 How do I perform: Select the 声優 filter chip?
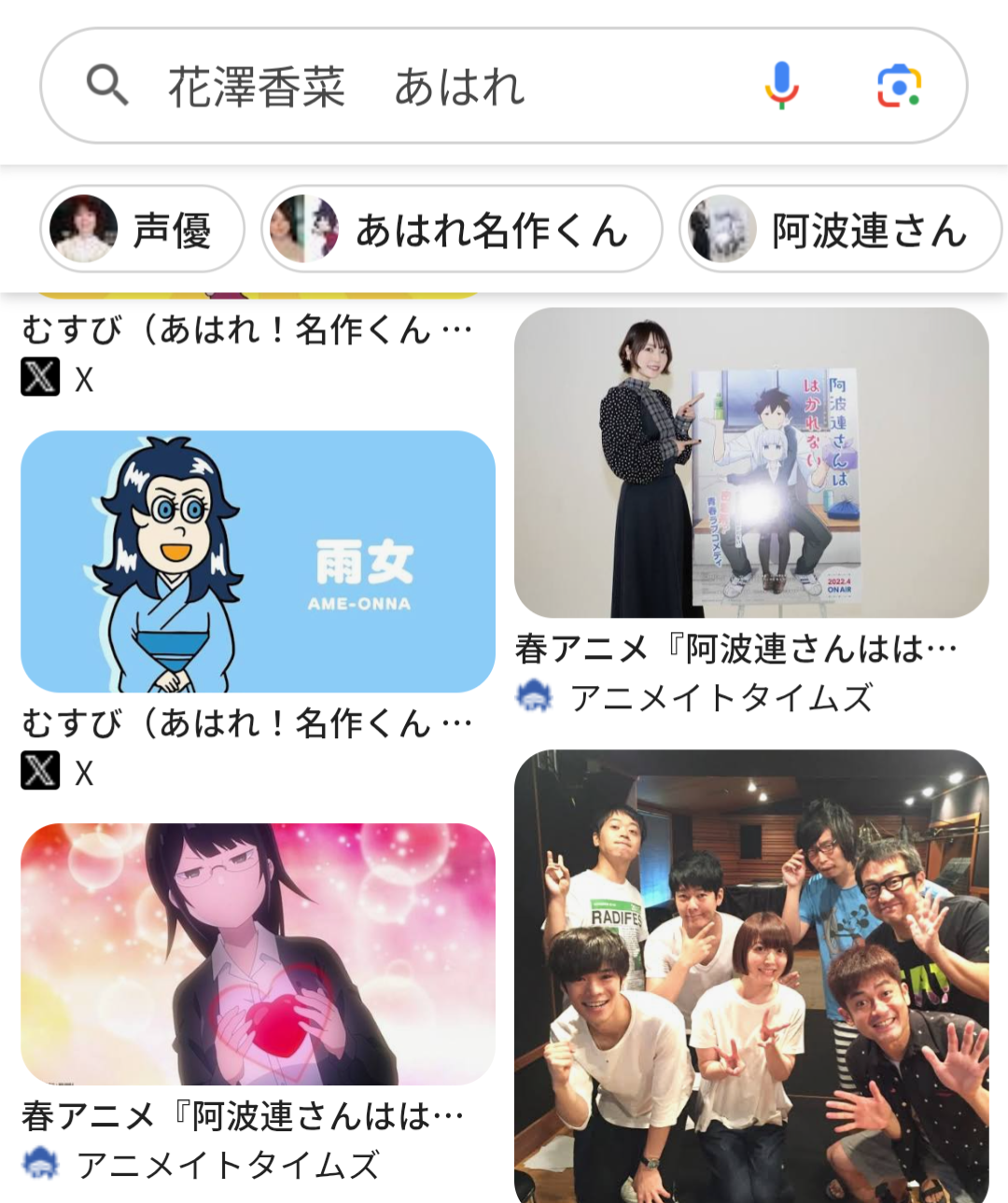[x=143, y=230]
